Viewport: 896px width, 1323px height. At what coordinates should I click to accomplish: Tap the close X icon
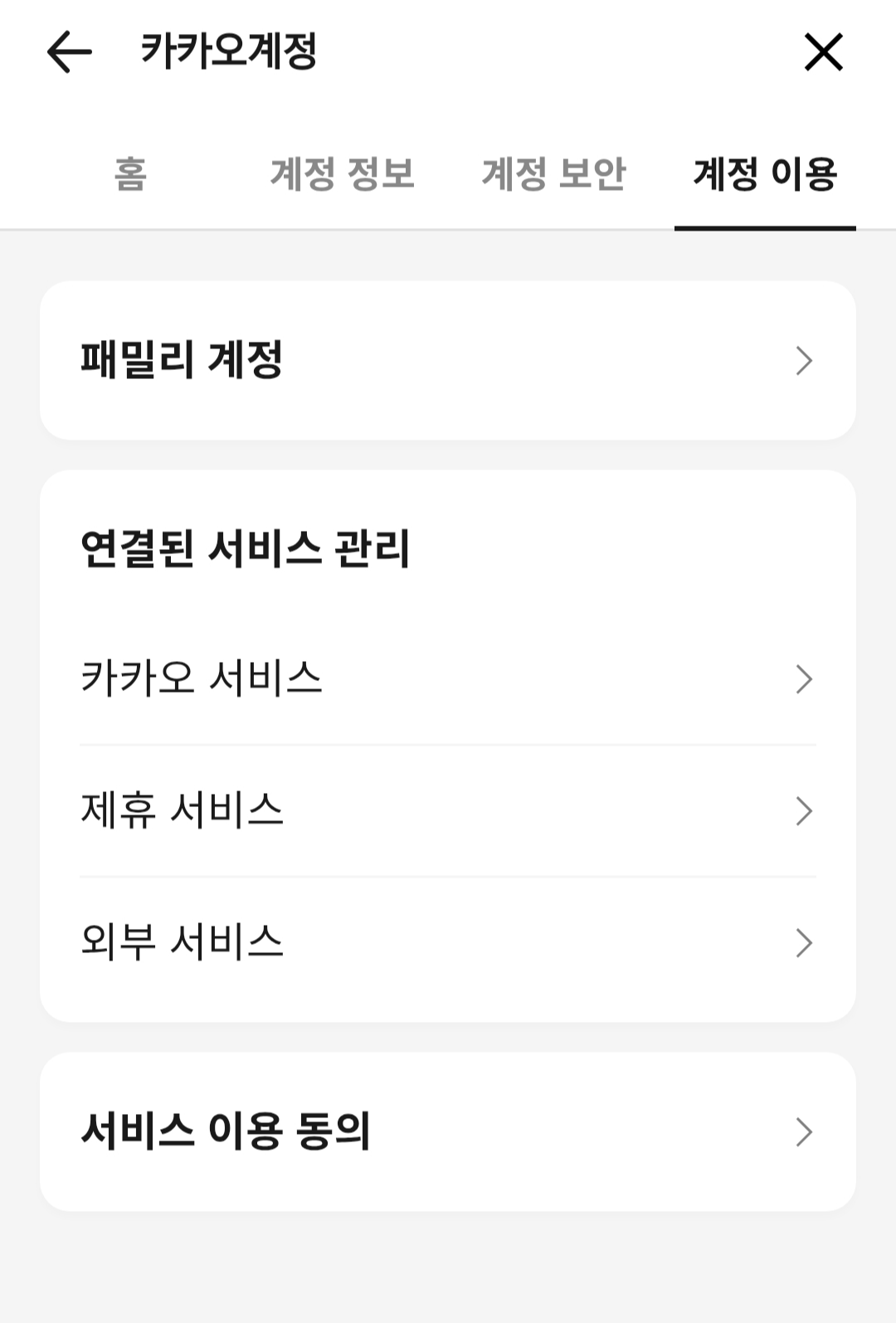click(x=823, y=51)
